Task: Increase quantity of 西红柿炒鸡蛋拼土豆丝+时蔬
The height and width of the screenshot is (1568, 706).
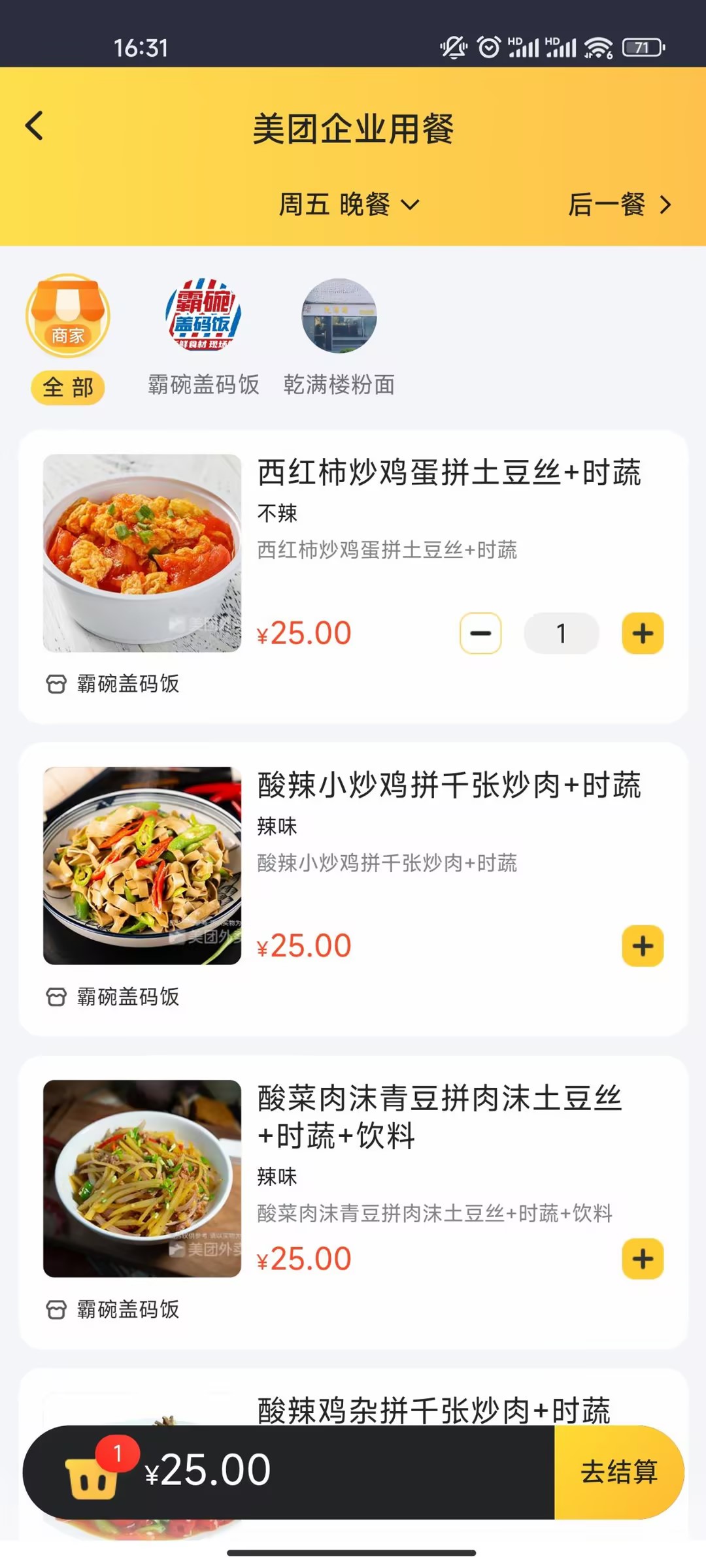Action: coord(643,633)
